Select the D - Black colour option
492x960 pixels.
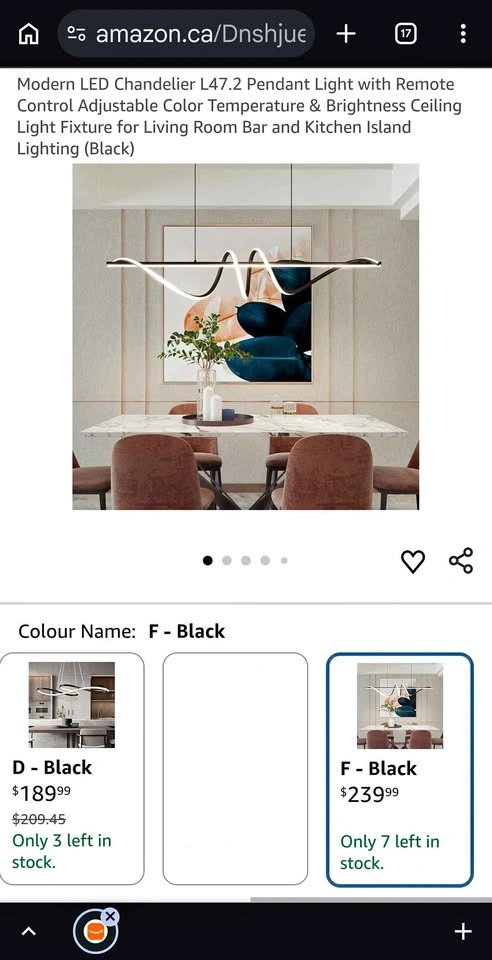coord(72,768)
